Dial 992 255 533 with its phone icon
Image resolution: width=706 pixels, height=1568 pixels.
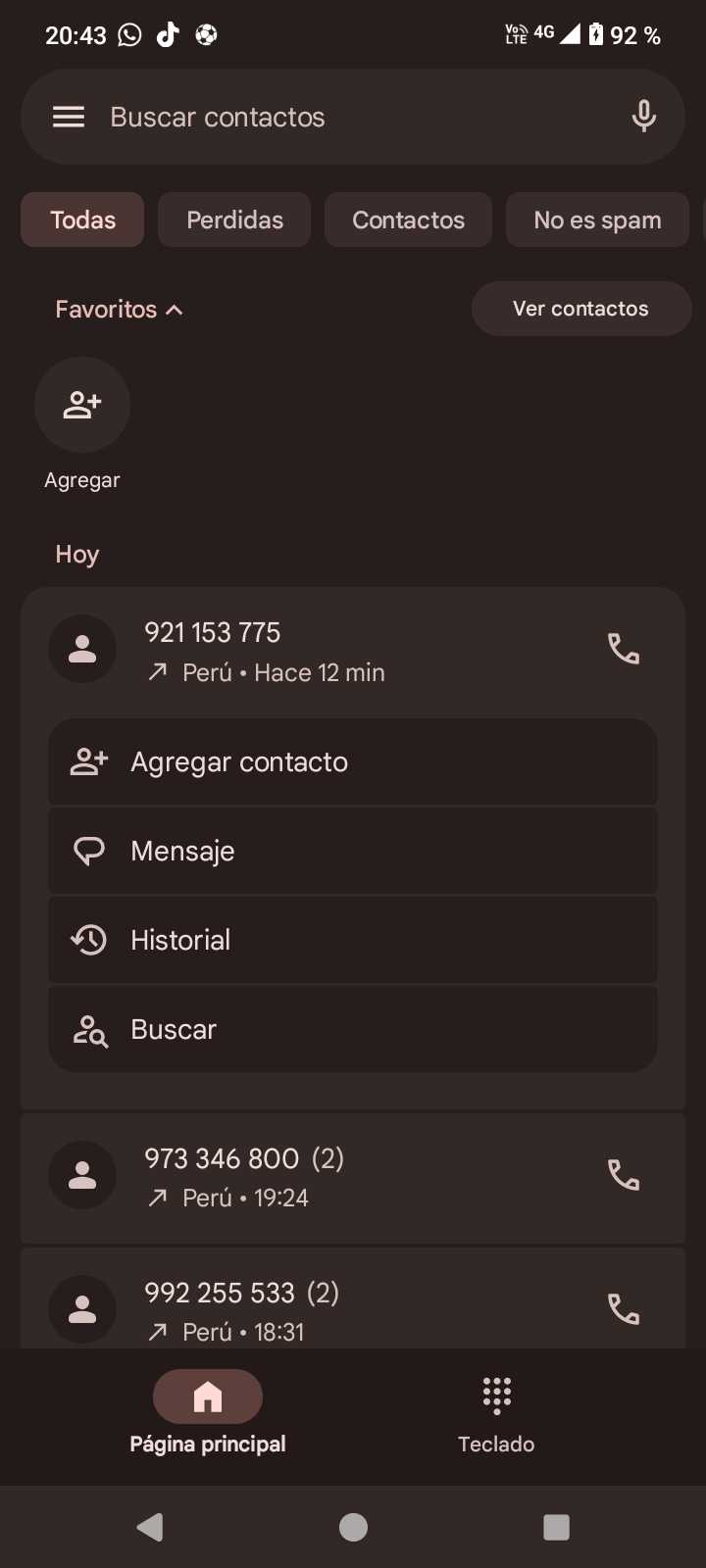(x=624, y=1308)
